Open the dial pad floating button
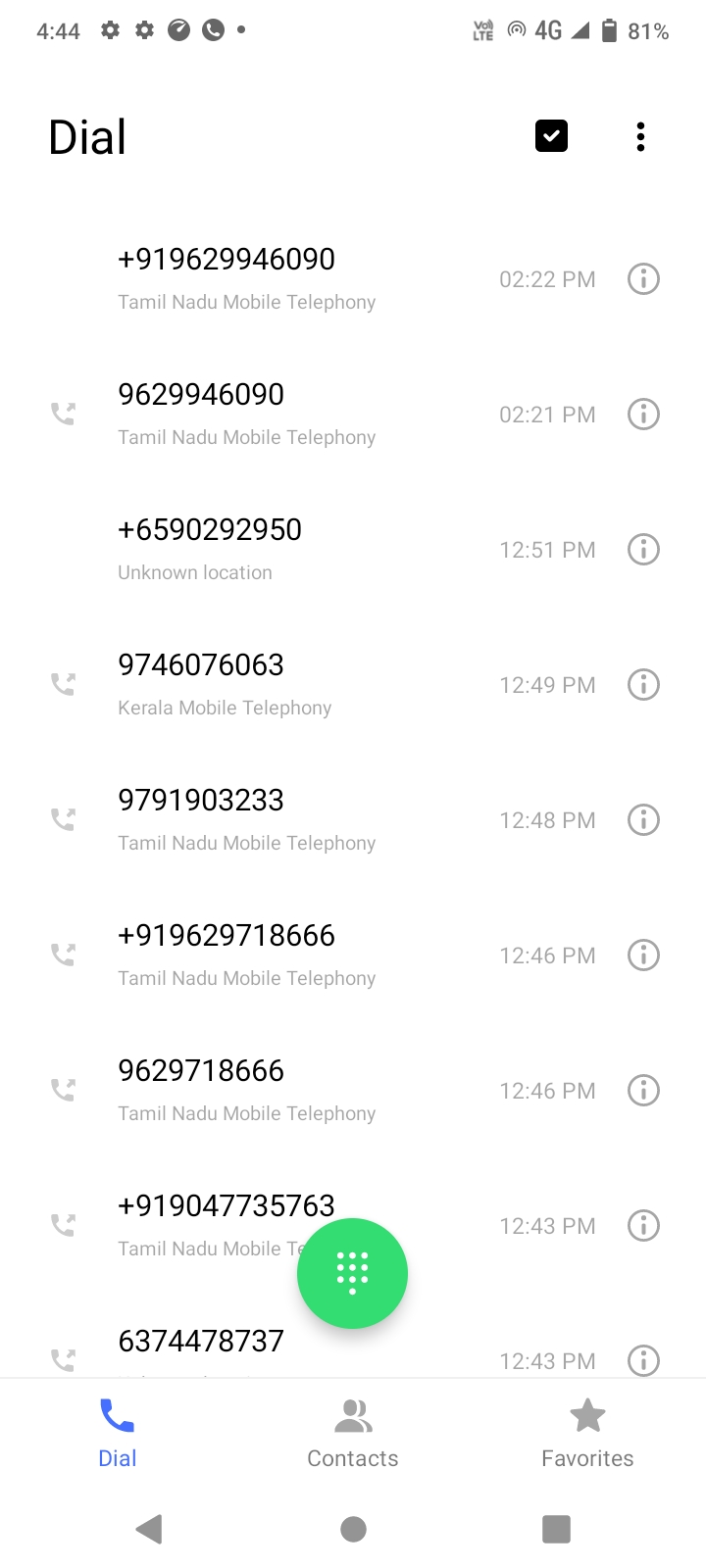The height and width of the screenshot is (1568, 706). click(x=352, y=1273)
